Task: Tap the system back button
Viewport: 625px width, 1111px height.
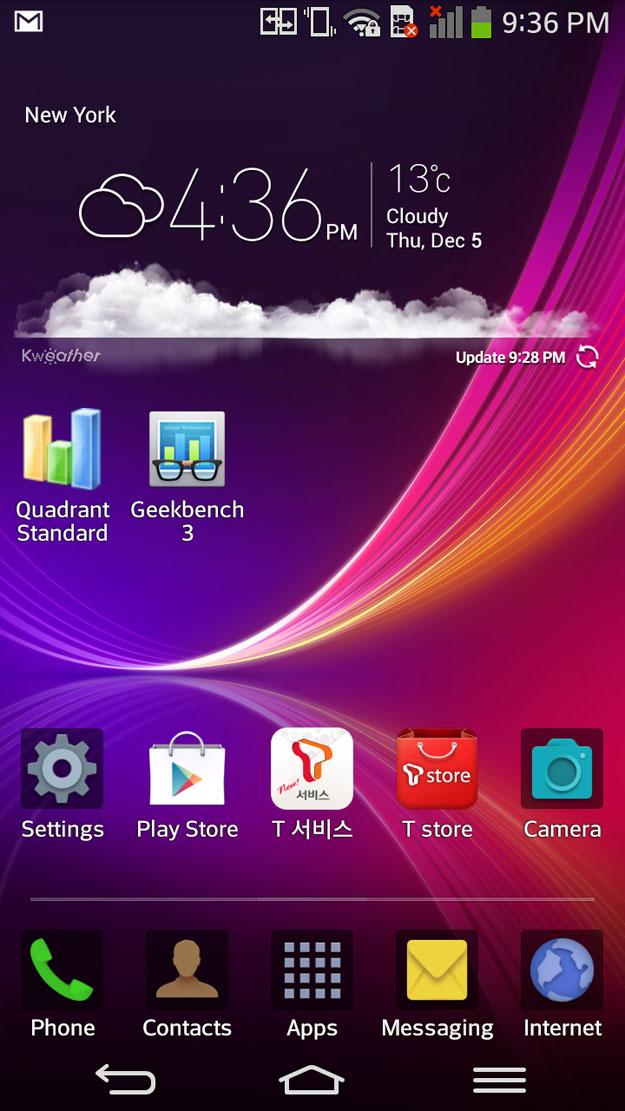Action: tap(125, 1079)
